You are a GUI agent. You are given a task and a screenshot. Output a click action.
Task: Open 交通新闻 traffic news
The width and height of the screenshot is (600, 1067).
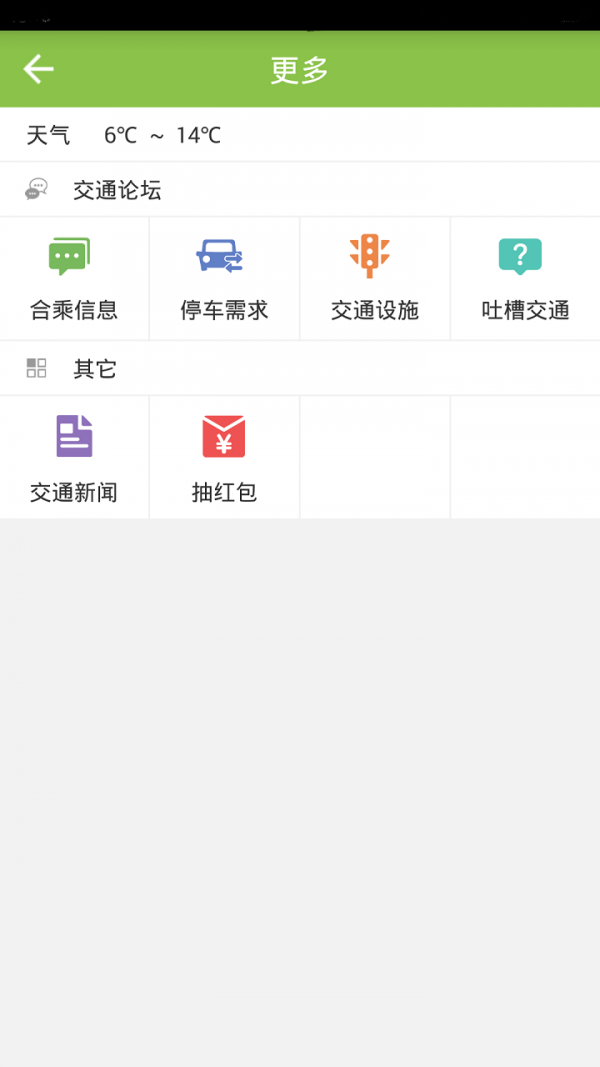coord(74,457)
